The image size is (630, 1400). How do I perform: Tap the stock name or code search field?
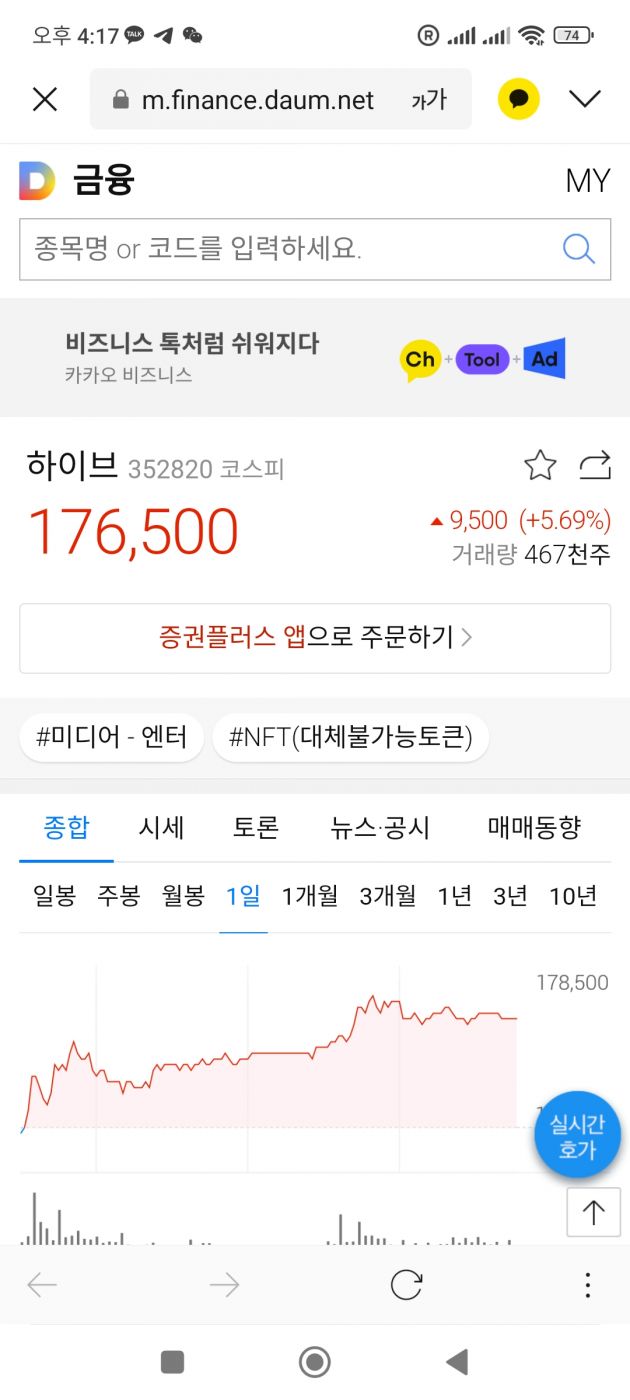click(290, 249)
